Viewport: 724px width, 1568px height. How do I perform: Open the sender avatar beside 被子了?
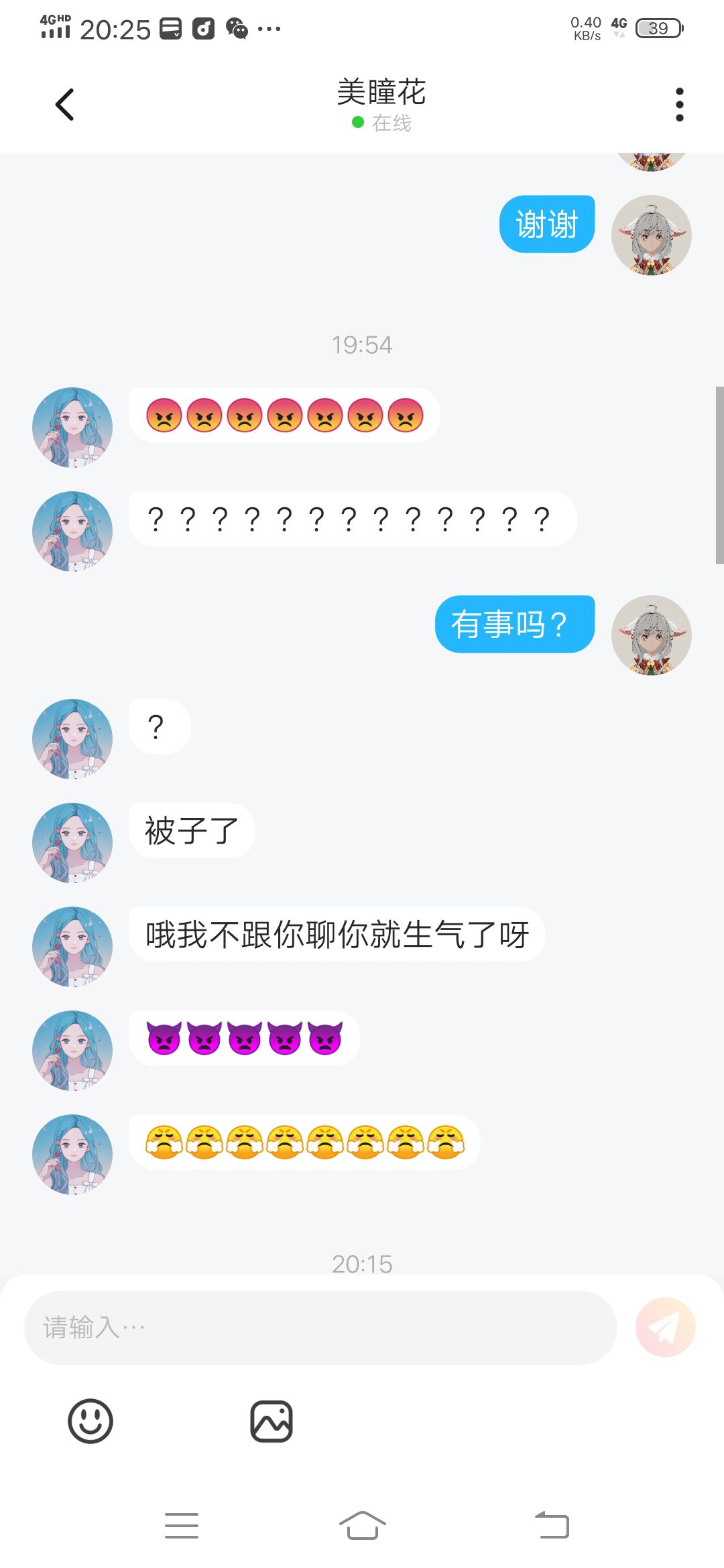pos(72,842)
